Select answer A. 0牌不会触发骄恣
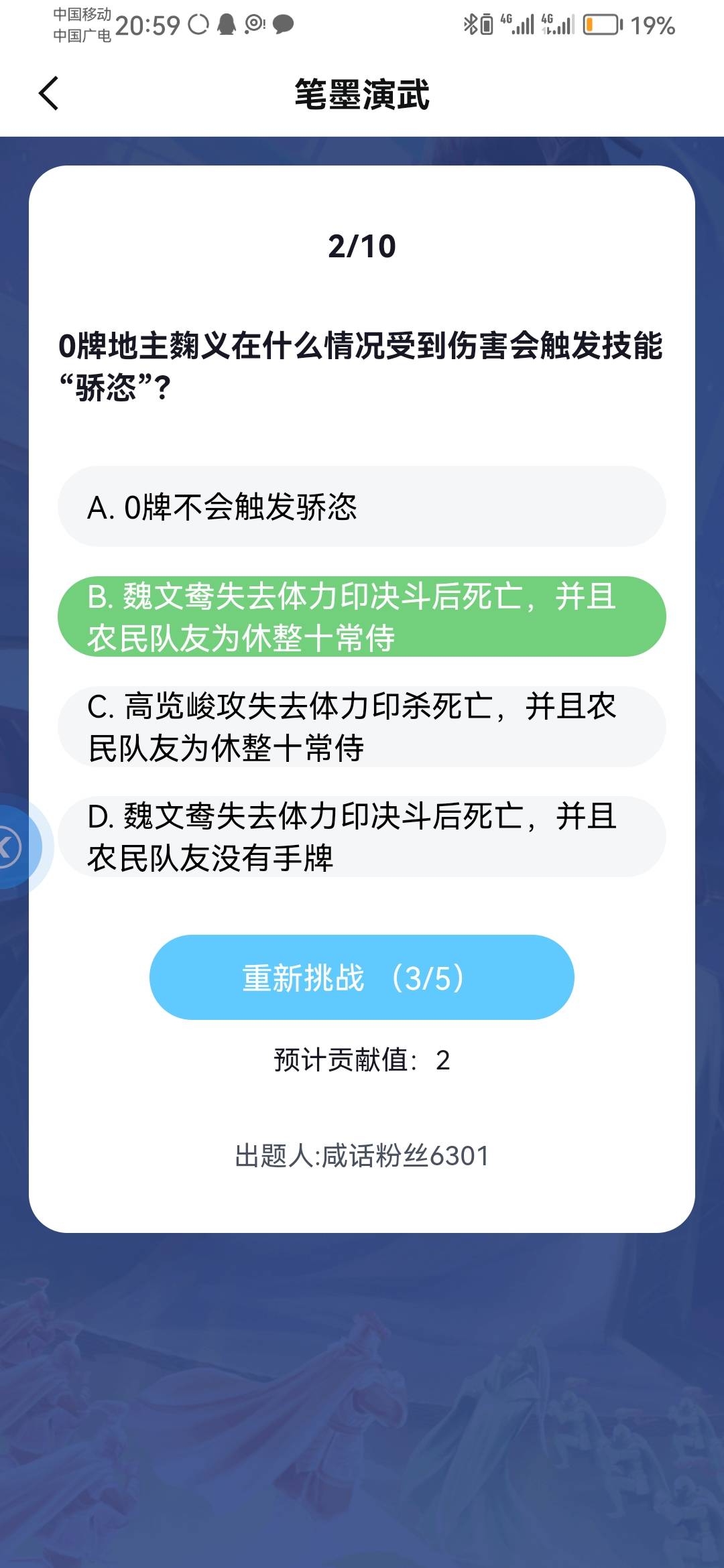The height and width of the screenshot is (1568, 724). (361, 507)
